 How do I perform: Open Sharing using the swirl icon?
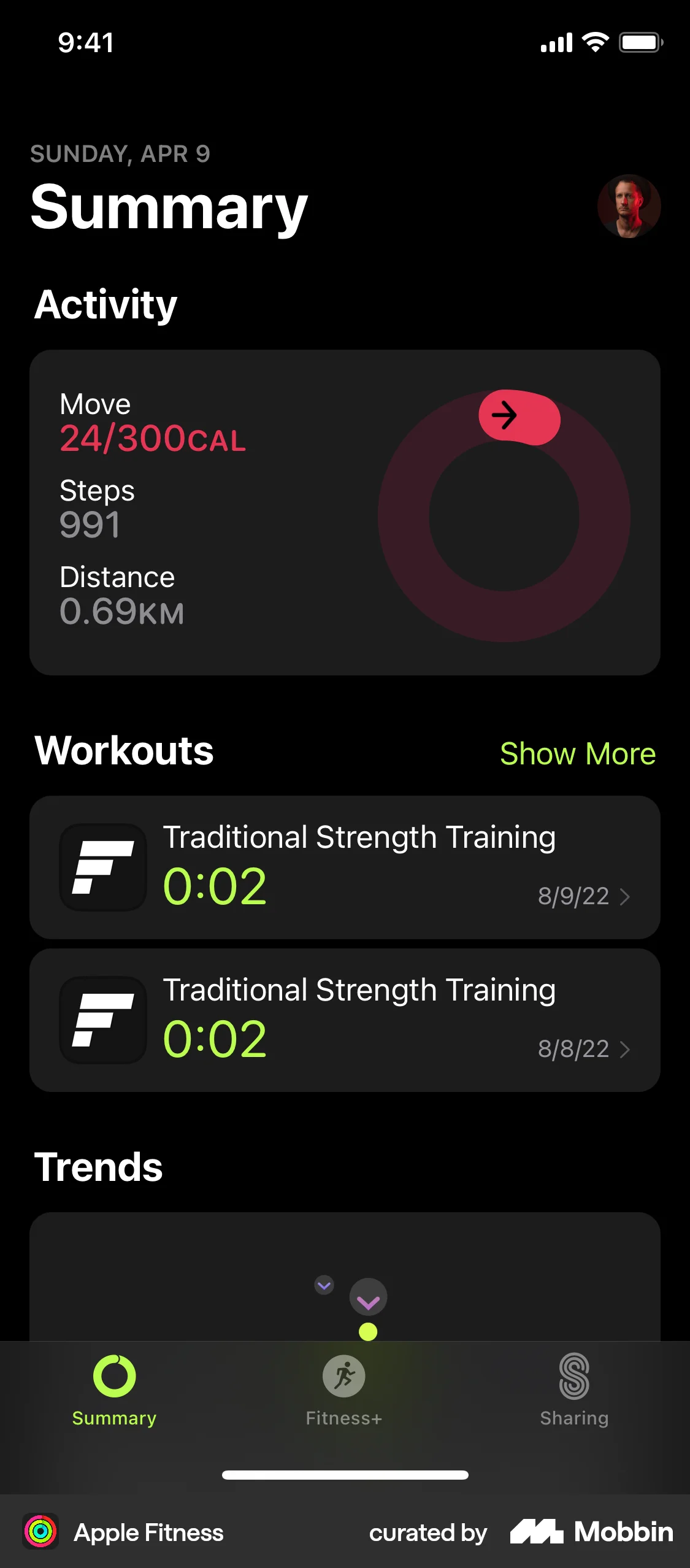pos(574,1376)
